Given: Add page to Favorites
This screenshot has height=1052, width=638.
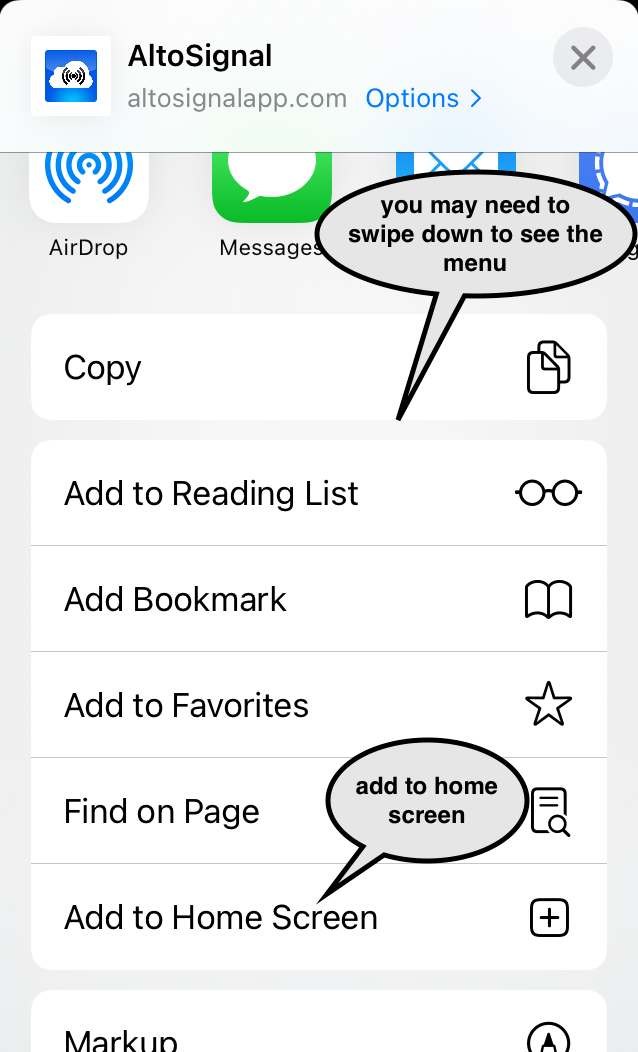Looking at the screenshot, I should click(319, 704).
